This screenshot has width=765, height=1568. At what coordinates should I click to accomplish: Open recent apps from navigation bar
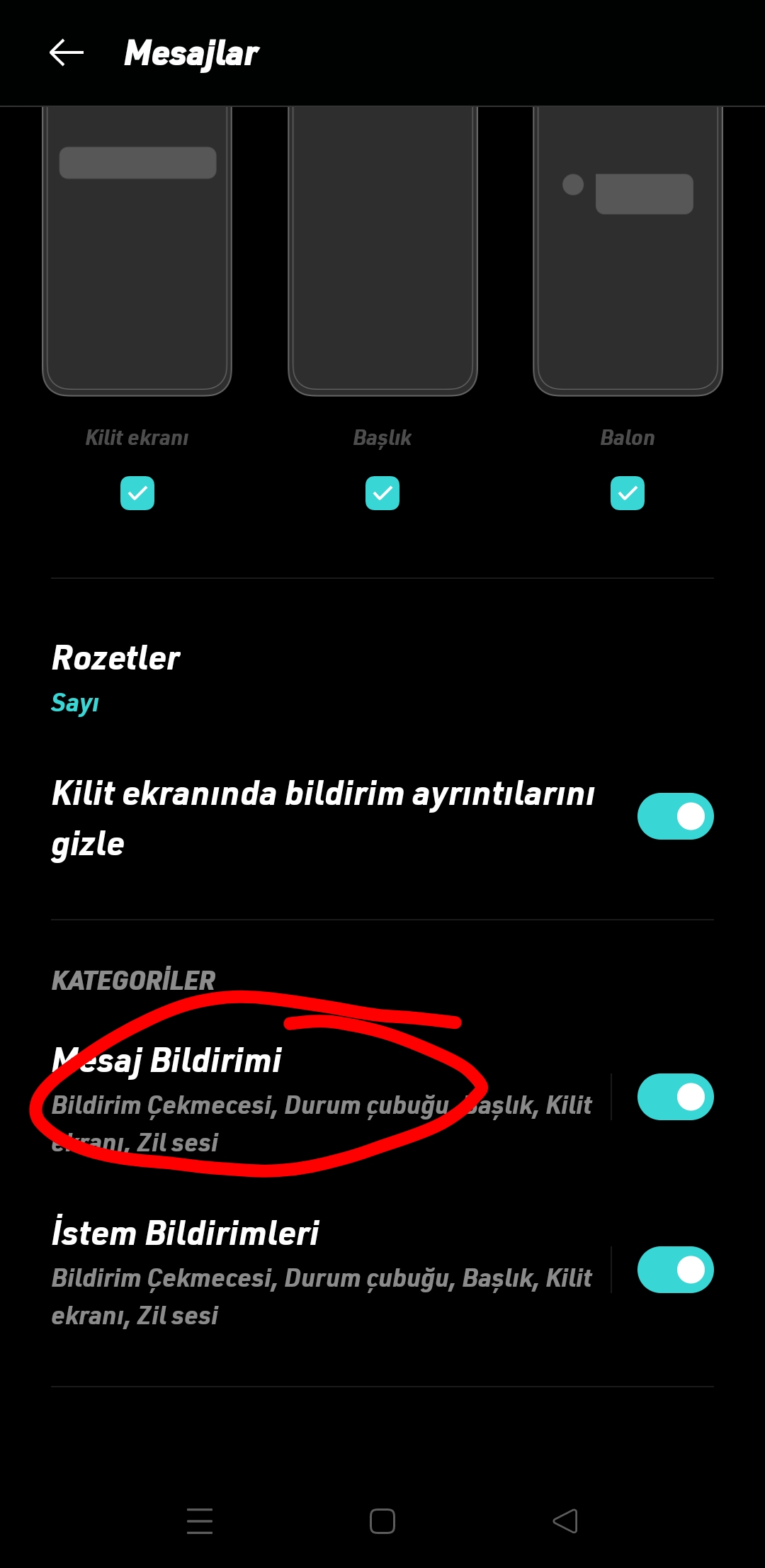coord(200,1521)
